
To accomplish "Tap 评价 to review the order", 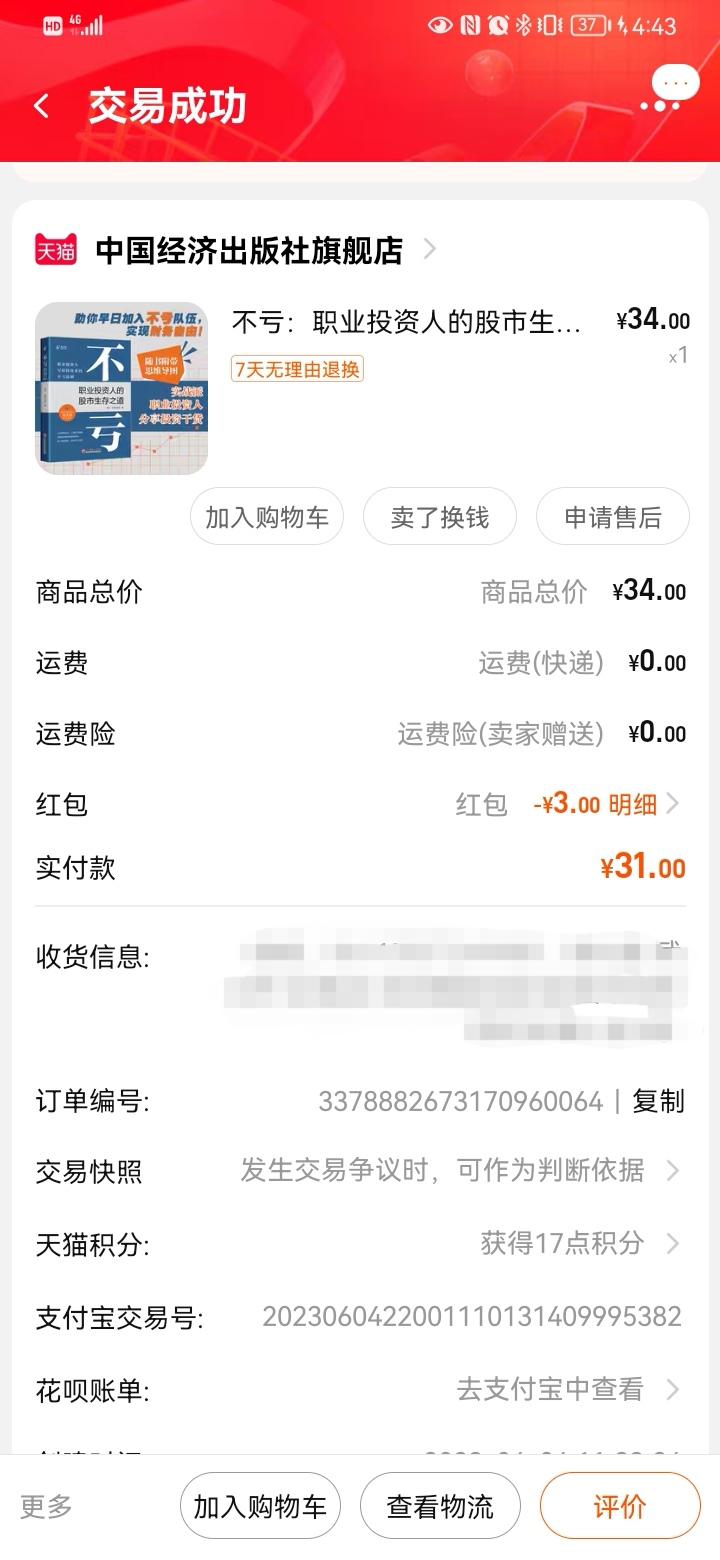I will click(620, 1506).
